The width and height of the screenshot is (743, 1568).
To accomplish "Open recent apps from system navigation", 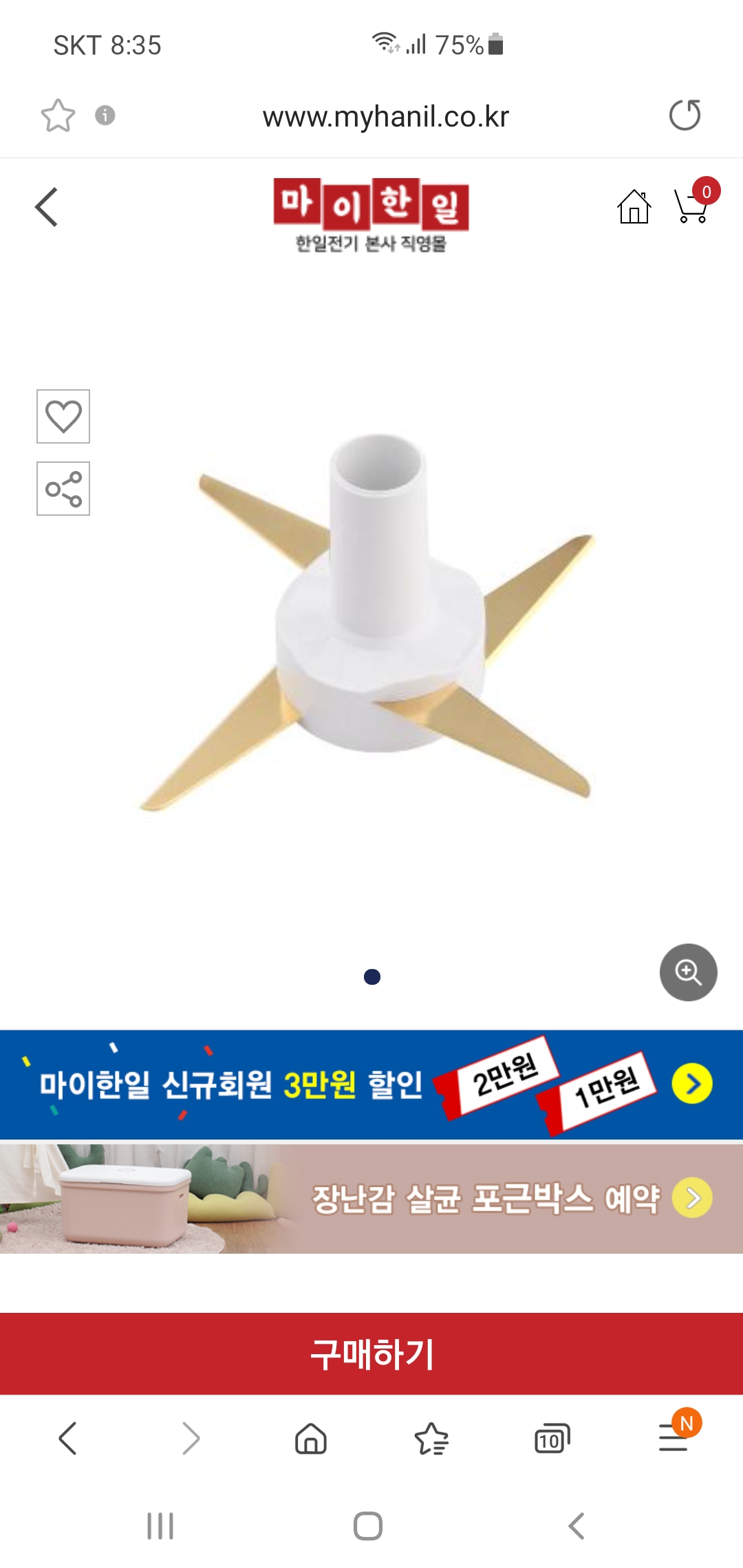I will 160,1526.
